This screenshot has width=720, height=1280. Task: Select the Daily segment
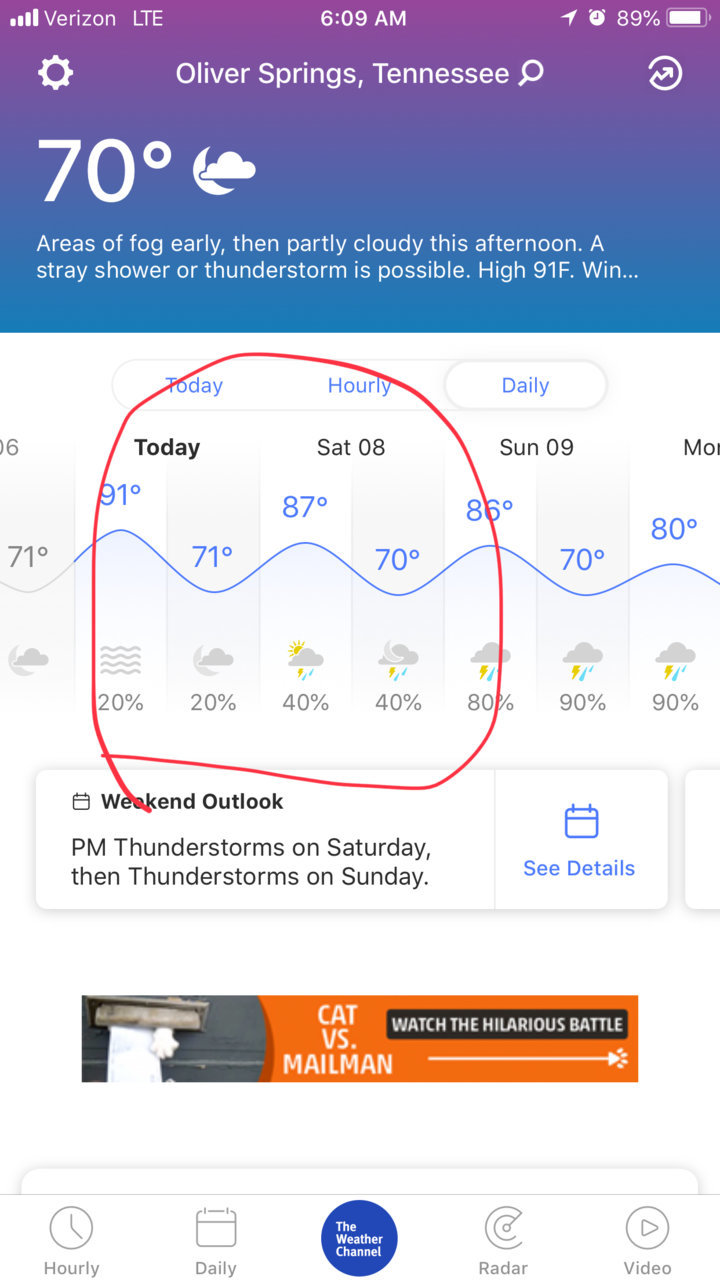[525, 385]
